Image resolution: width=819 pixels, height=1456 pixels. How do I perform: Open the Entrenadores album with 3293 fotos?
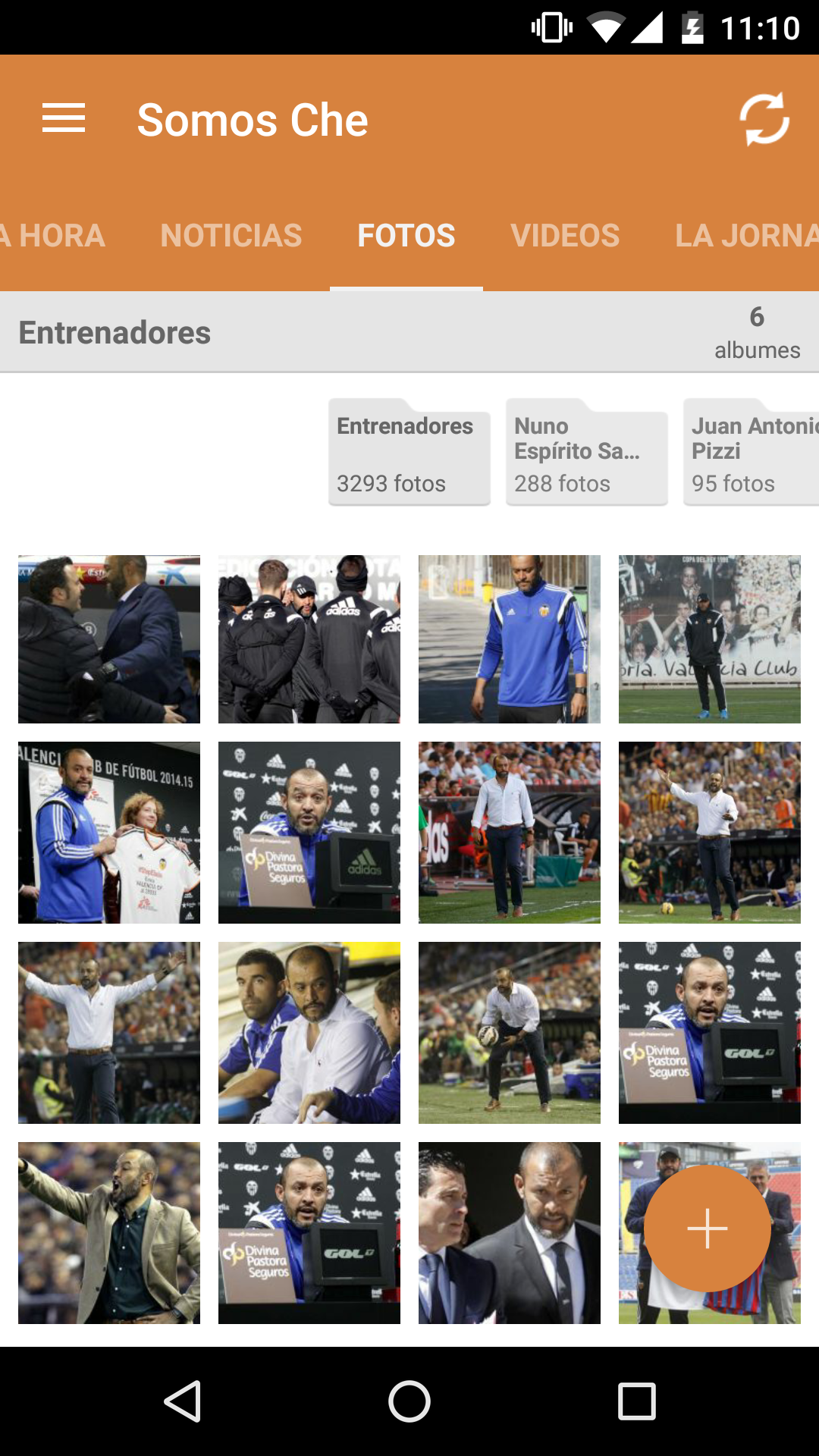[x=409, y=453]
